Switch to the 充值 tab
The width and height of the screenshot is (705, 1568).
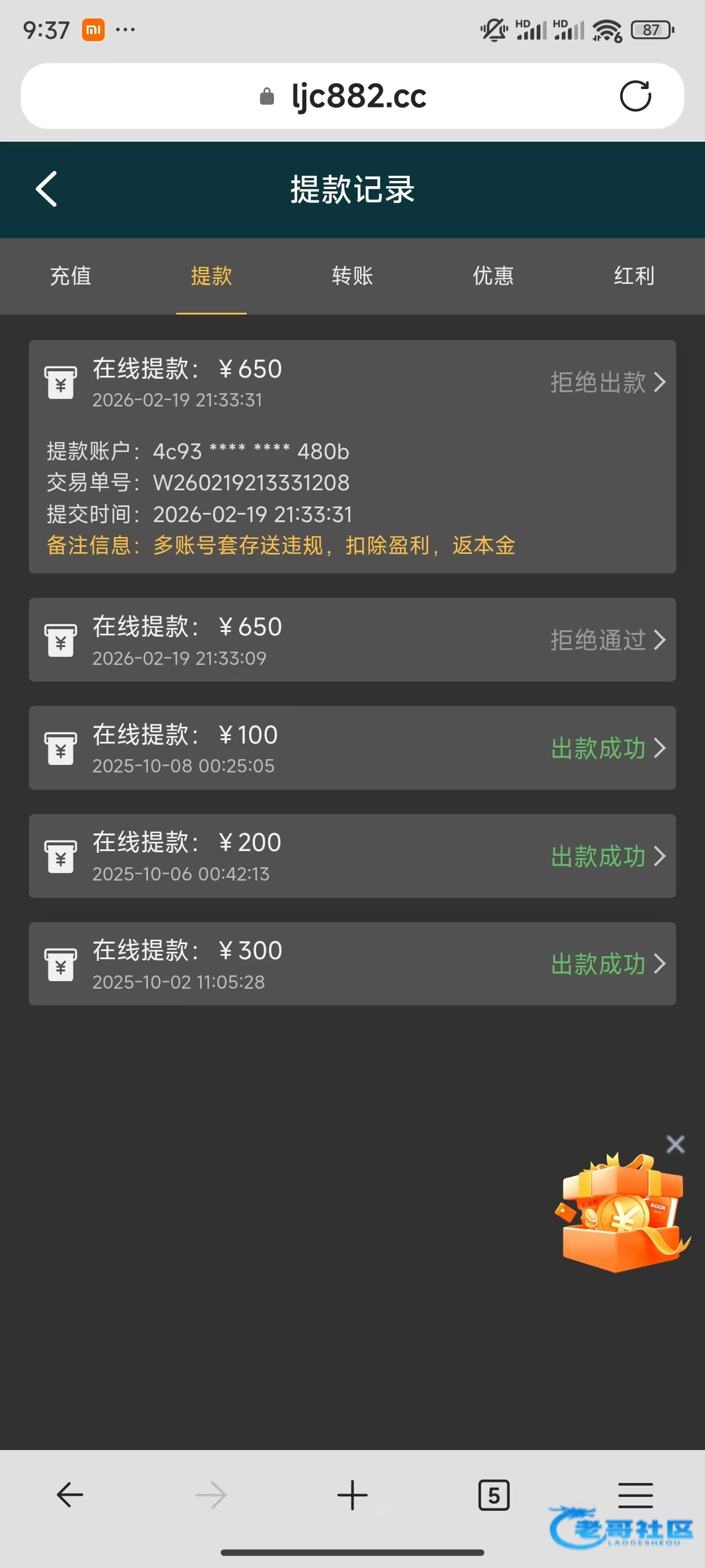[70, 276]
